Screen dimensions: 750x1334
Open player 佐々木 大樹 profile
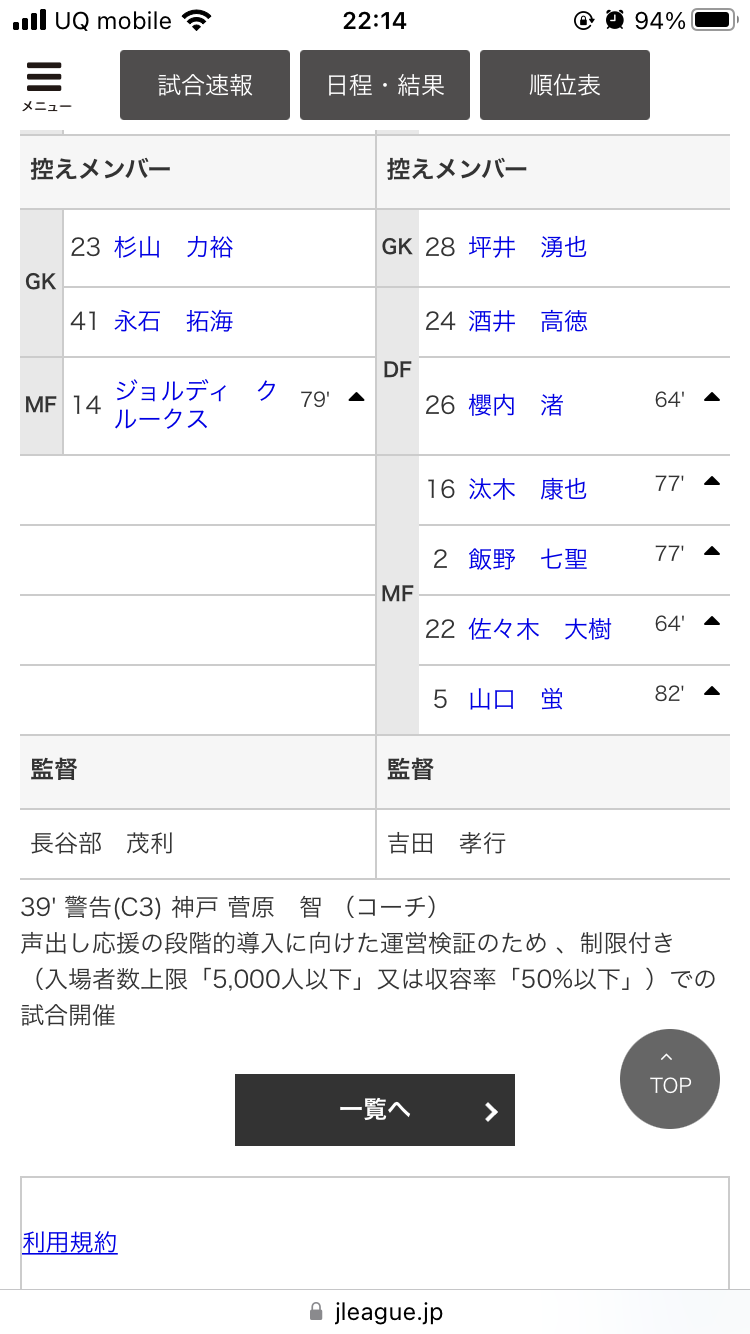(539, 629)
